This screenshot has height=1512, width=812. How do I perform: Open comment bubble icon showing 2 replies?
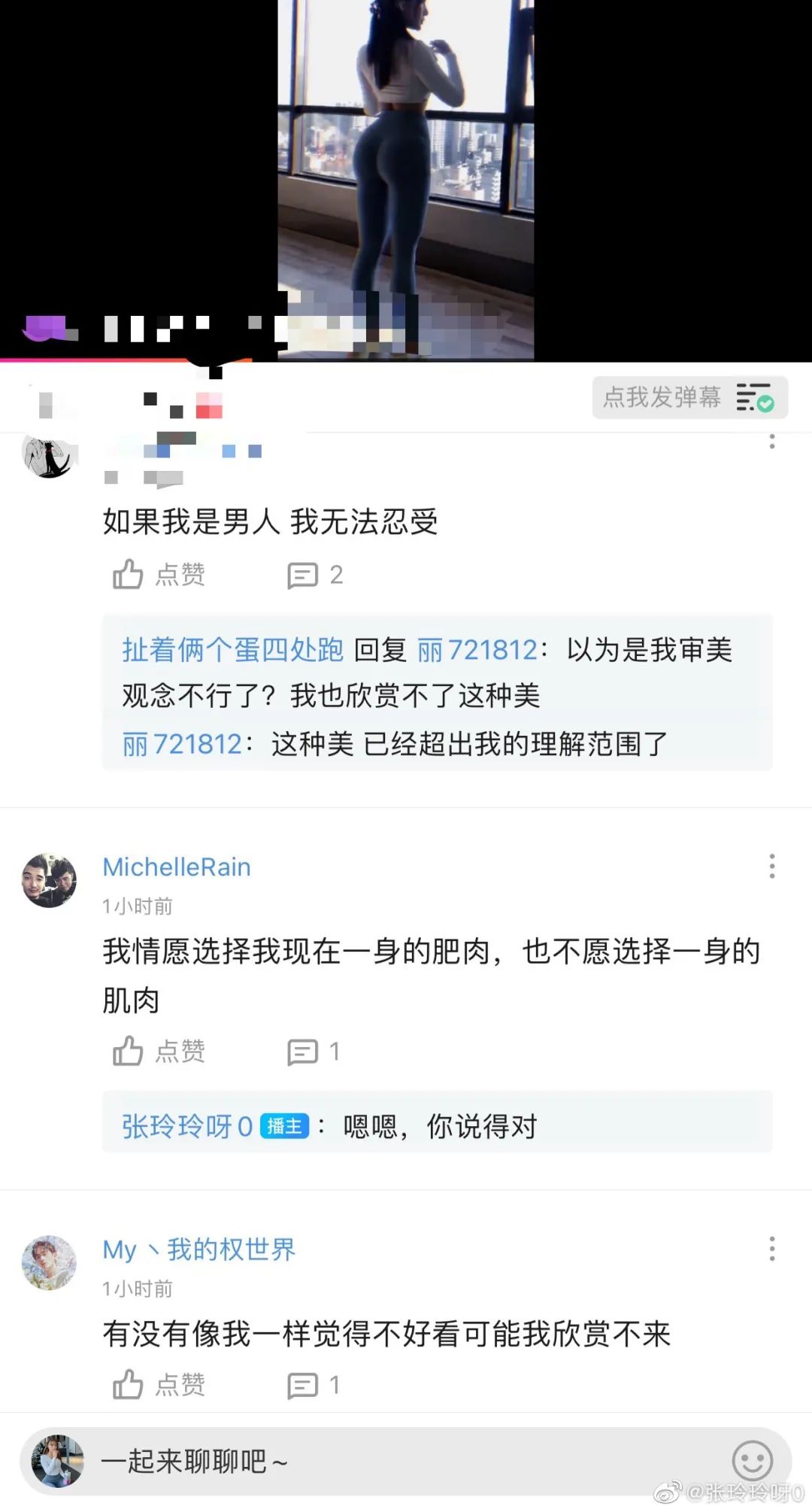(304, 574)
